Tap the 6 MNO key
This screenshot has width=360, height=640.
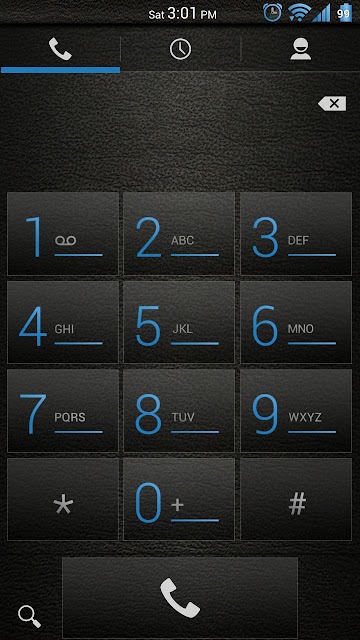click(296, 322)
